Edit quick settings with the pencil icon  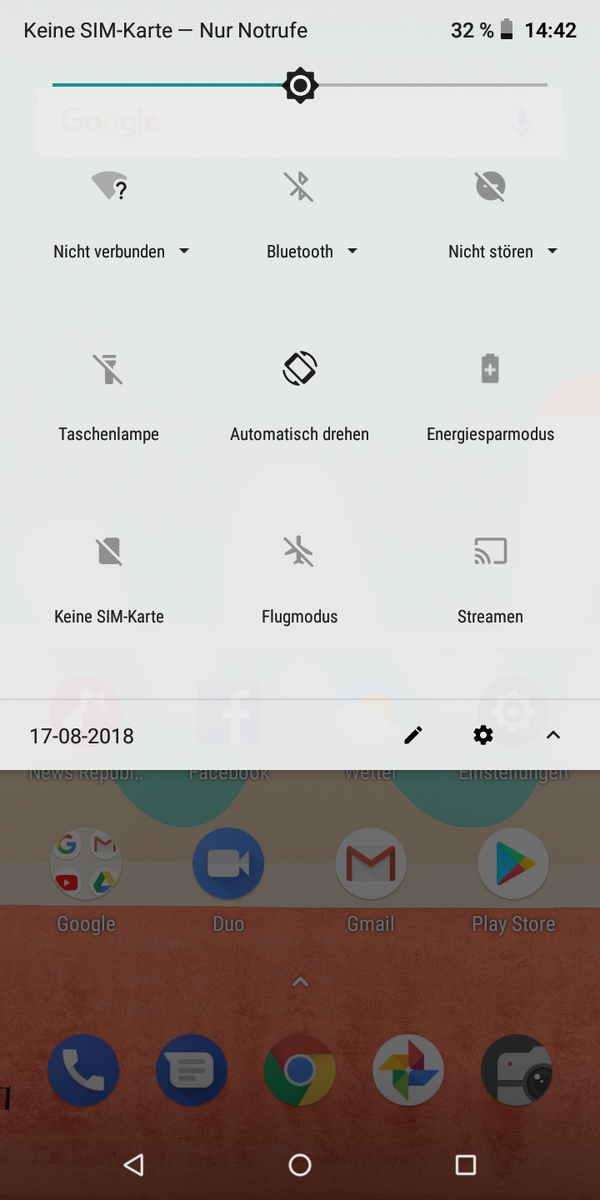pyautogui.click(x=413, y=736)
